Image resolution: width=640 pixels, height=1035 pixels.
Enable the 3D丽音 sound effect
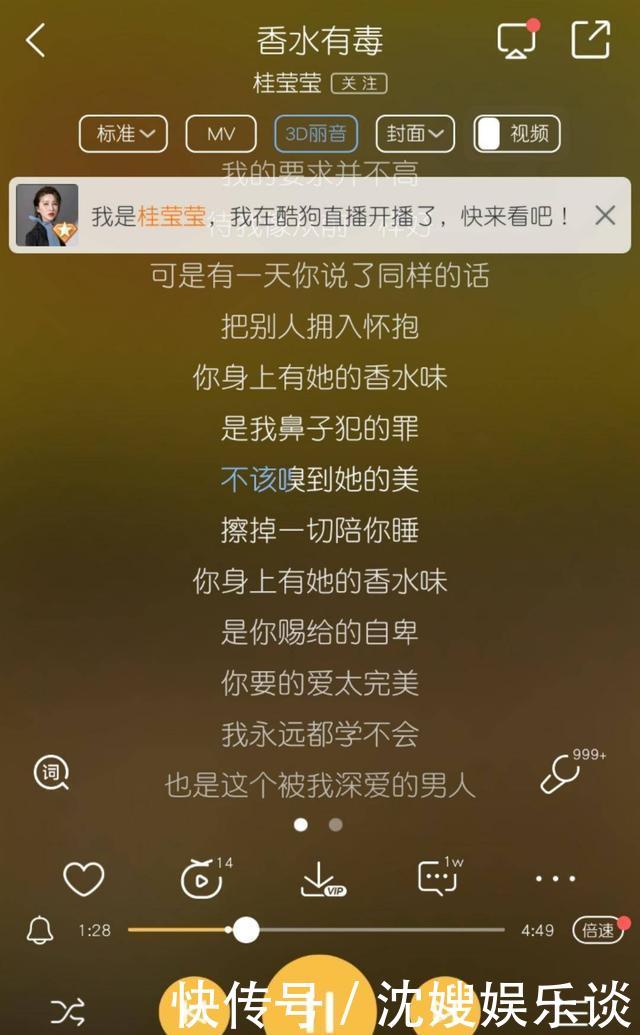click(x=316, y=134)
